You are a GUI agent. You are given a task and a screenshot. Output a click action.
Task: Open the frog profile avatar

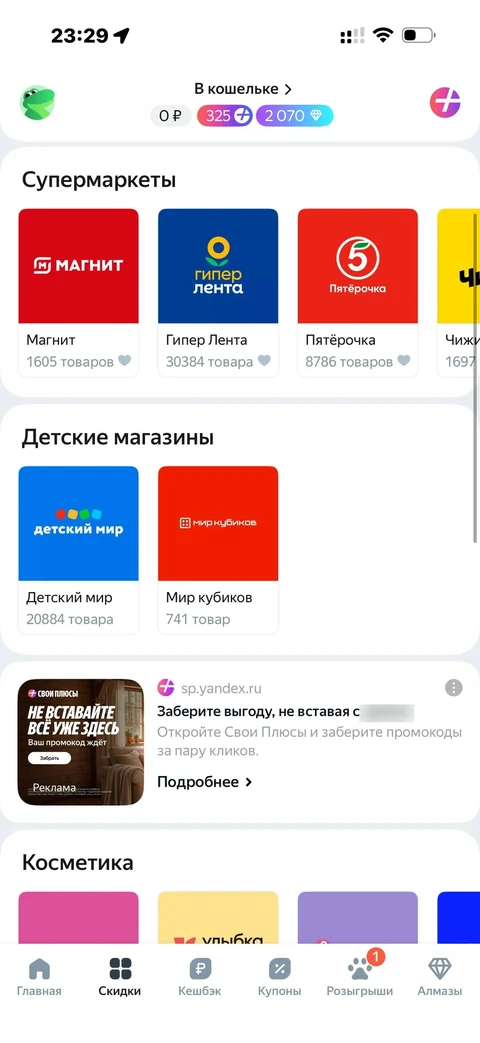(37, 103)
